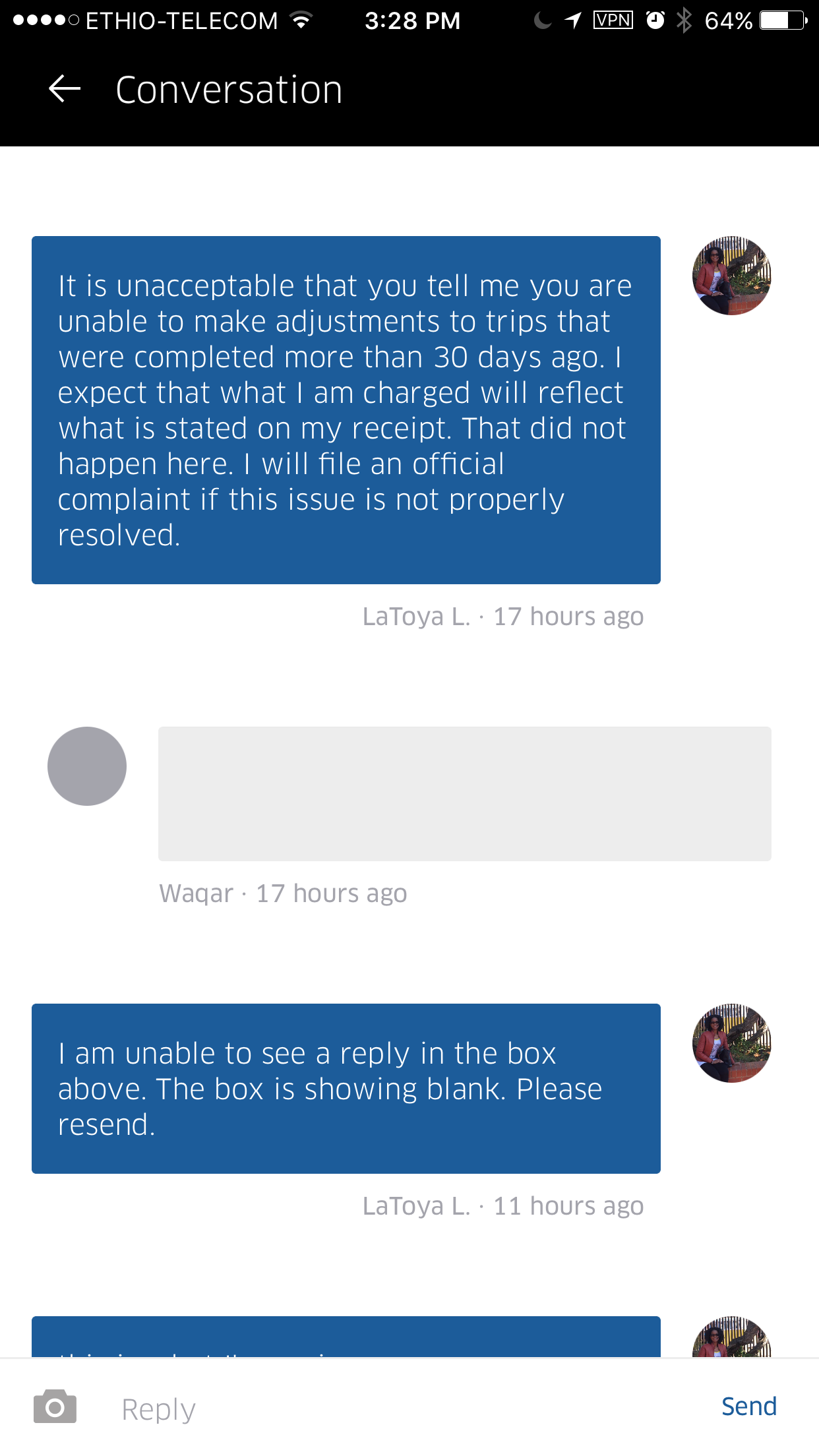Tap the please resend message bubble
This screenshot has width=819, height=1456.
[346, 1088]
